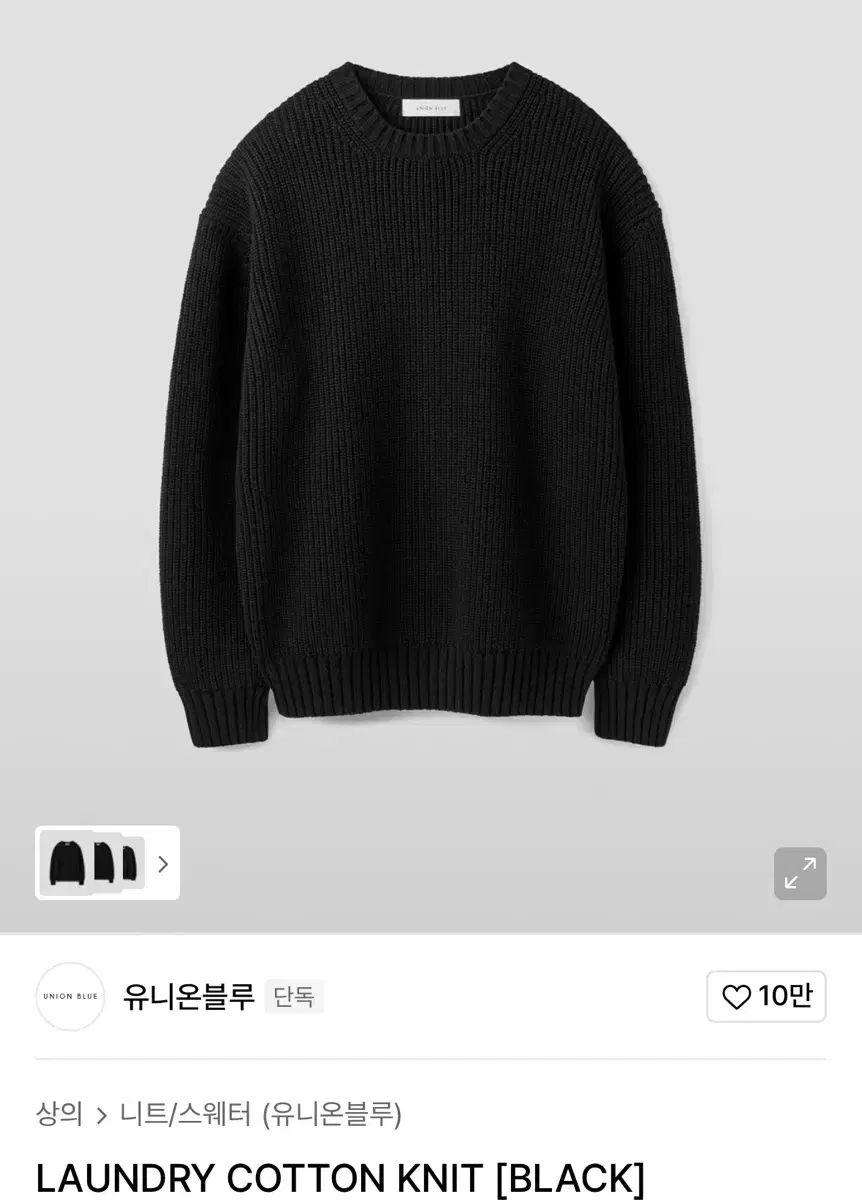
Task: Like the 유니온블루 brand with the heart button
Action: [766, 996]
